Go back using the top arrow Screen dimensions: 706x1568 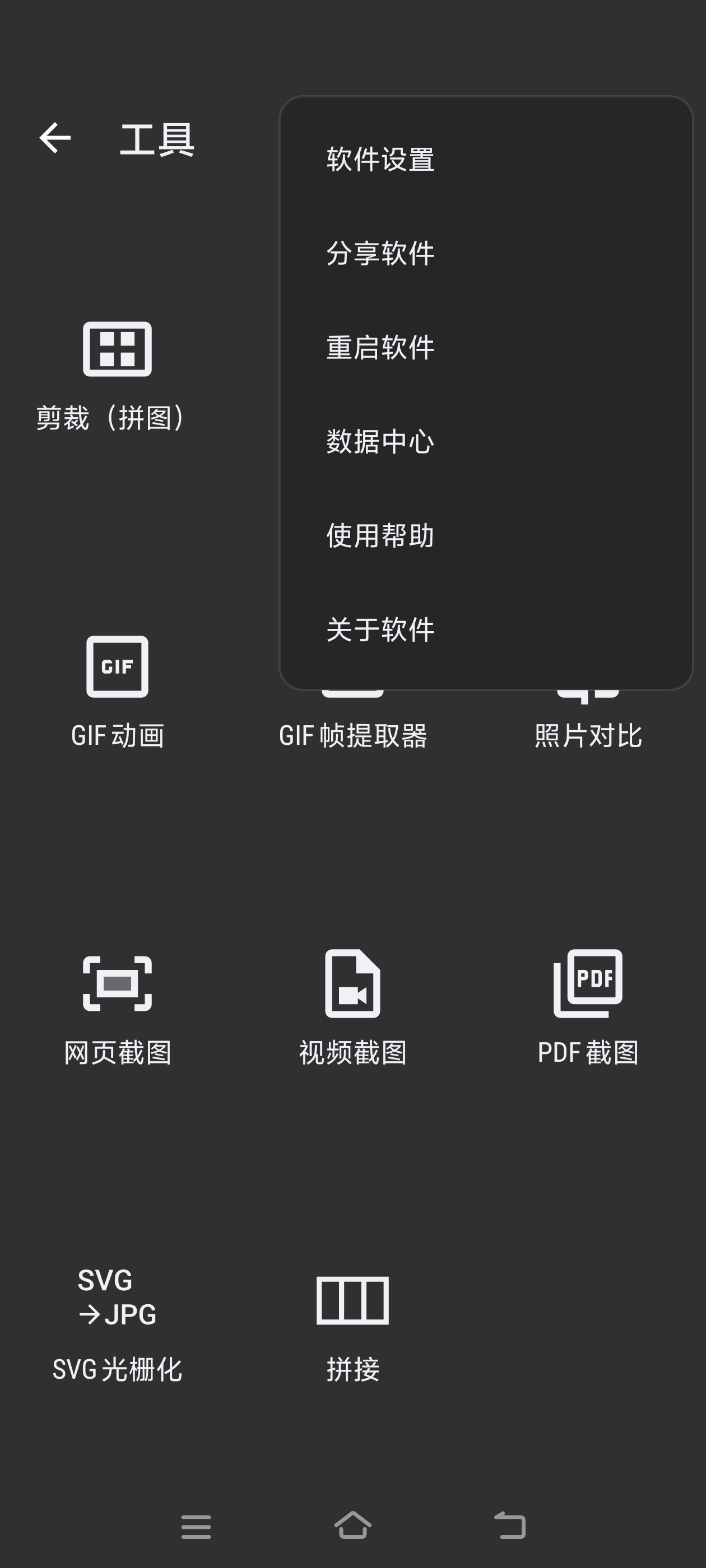(55, 138)
